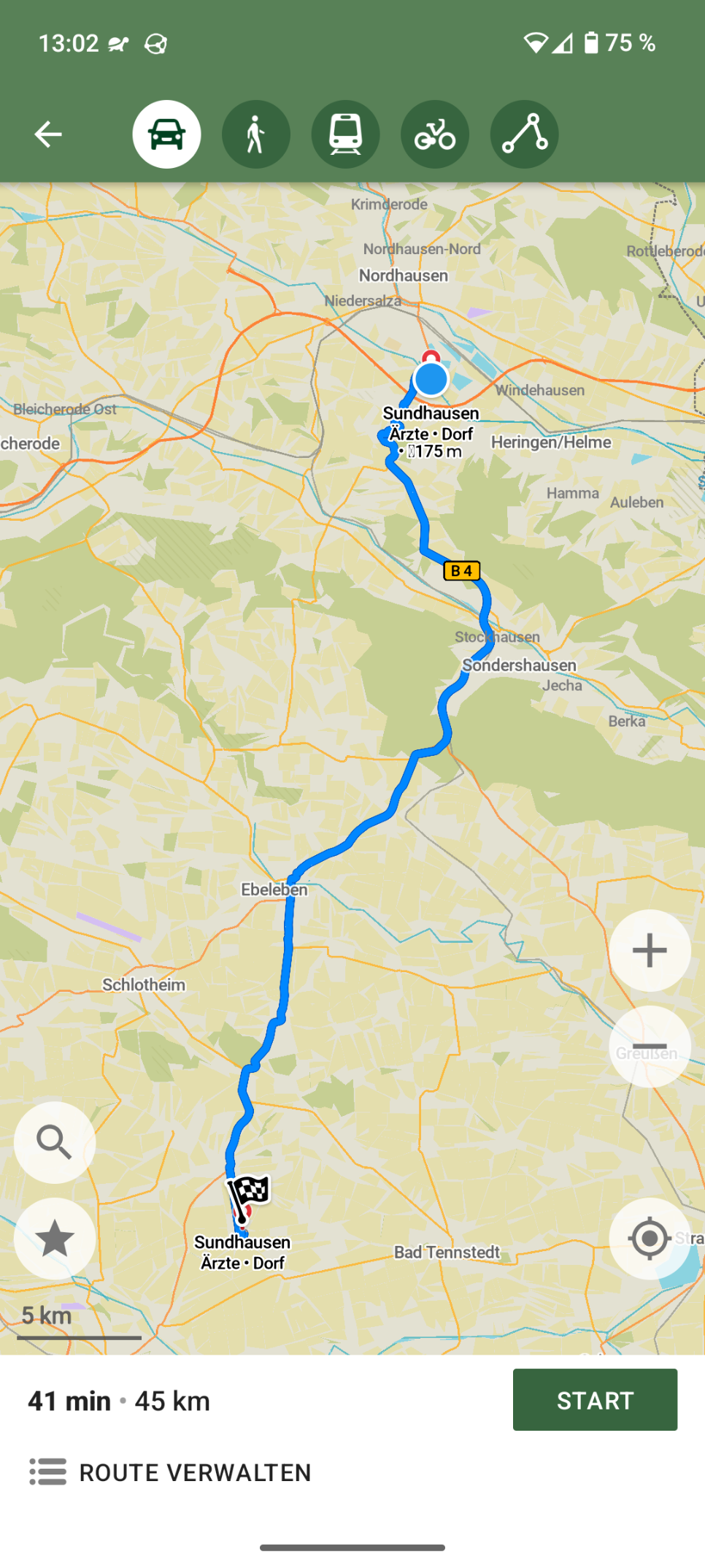Open the map search magnifier
The width and height of the screenshot is (705, 1568).
point(55,1142)
